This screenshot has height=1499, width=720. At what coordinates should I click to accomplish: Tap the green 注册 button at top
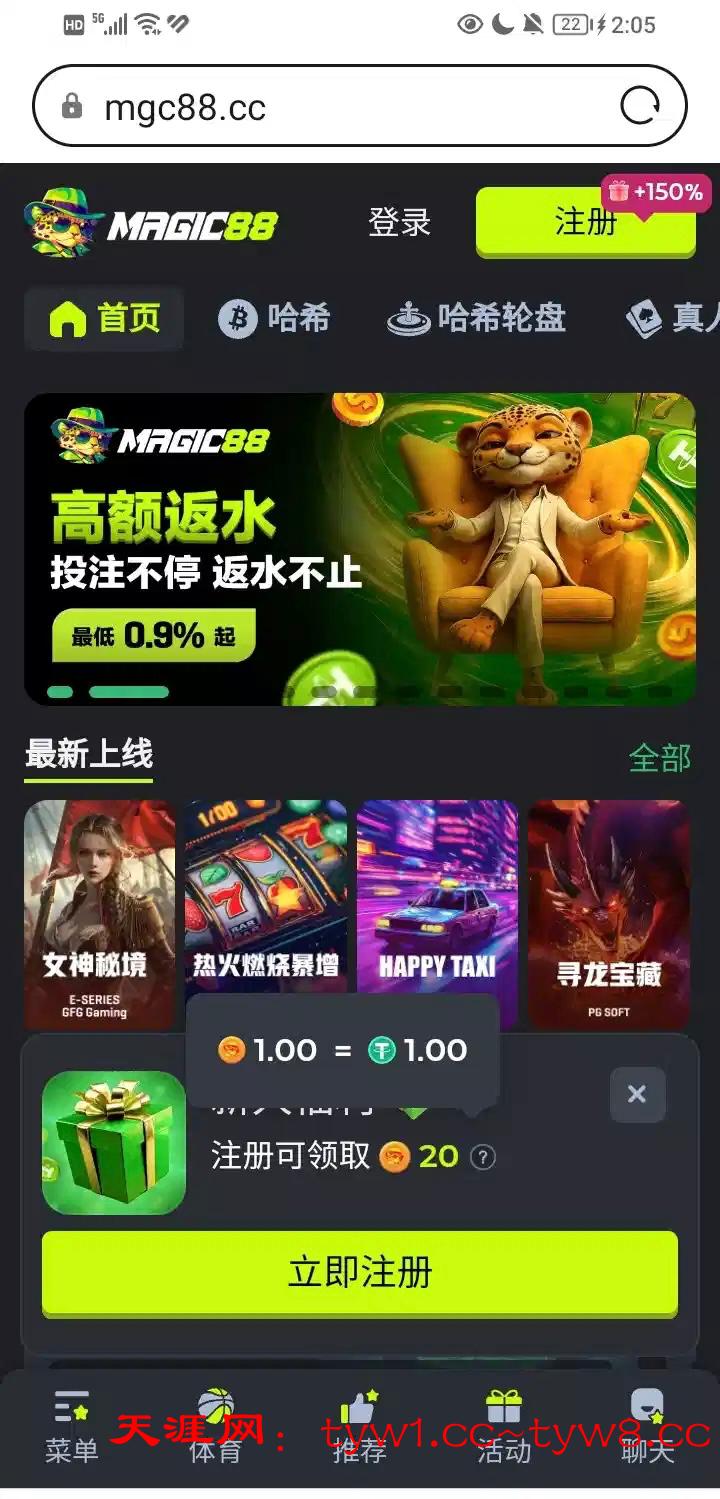[585, 222]
